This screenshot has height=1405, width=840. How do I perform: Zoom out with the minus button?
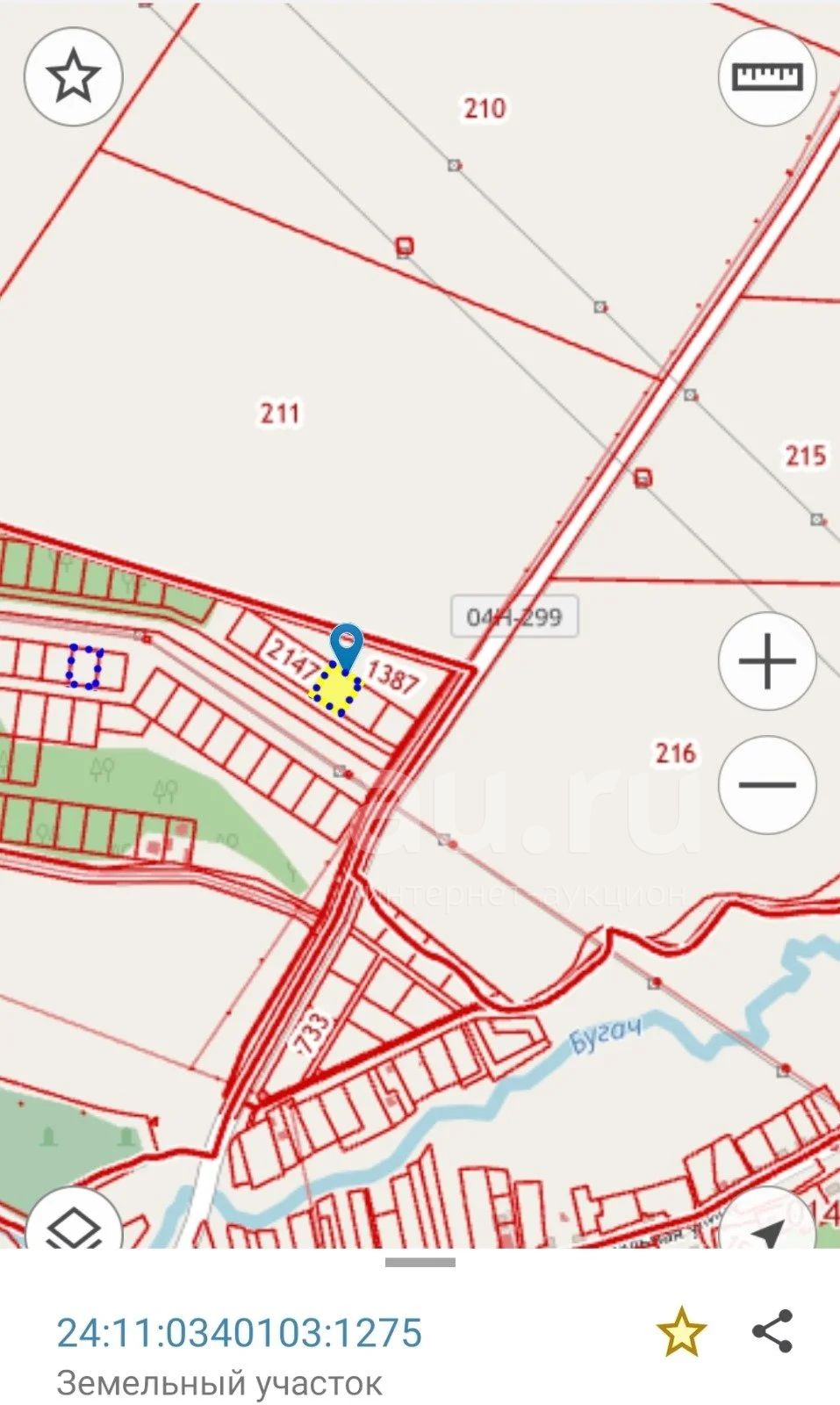(x=767, y=784)
